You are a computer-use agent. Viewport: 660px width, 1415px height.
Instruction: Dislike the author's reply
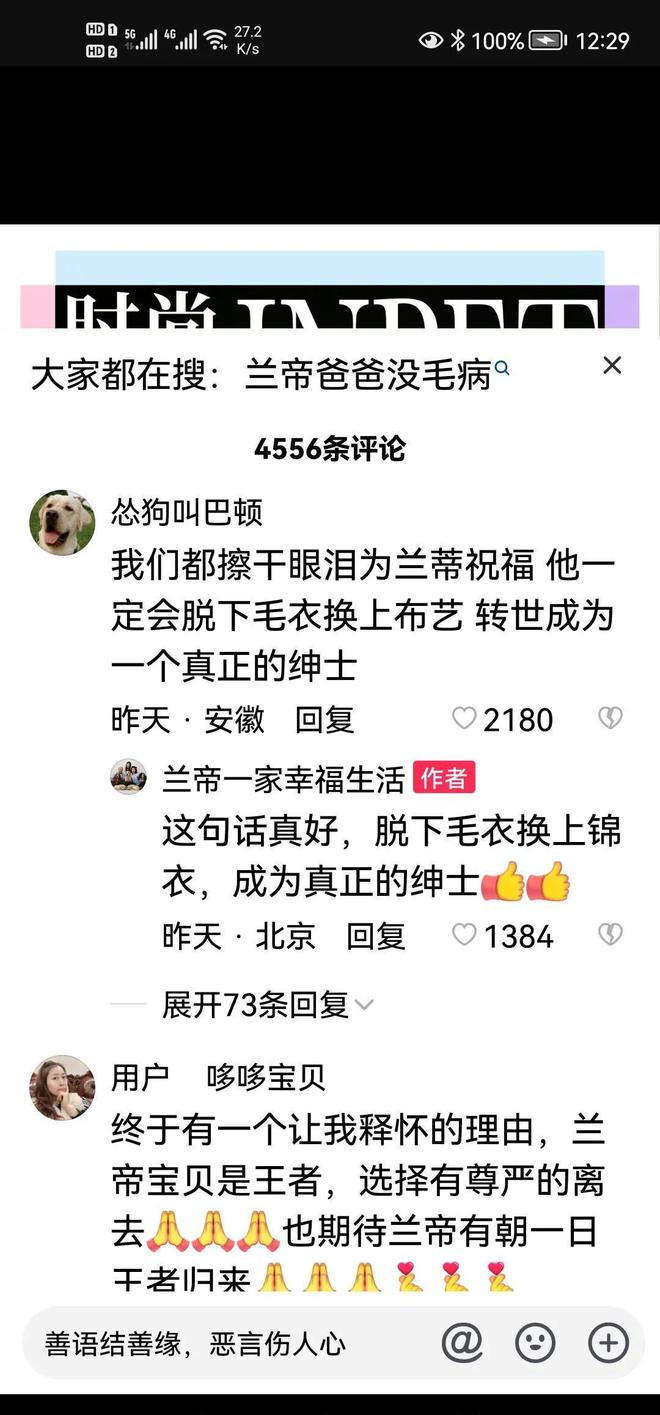coord(609,935)
